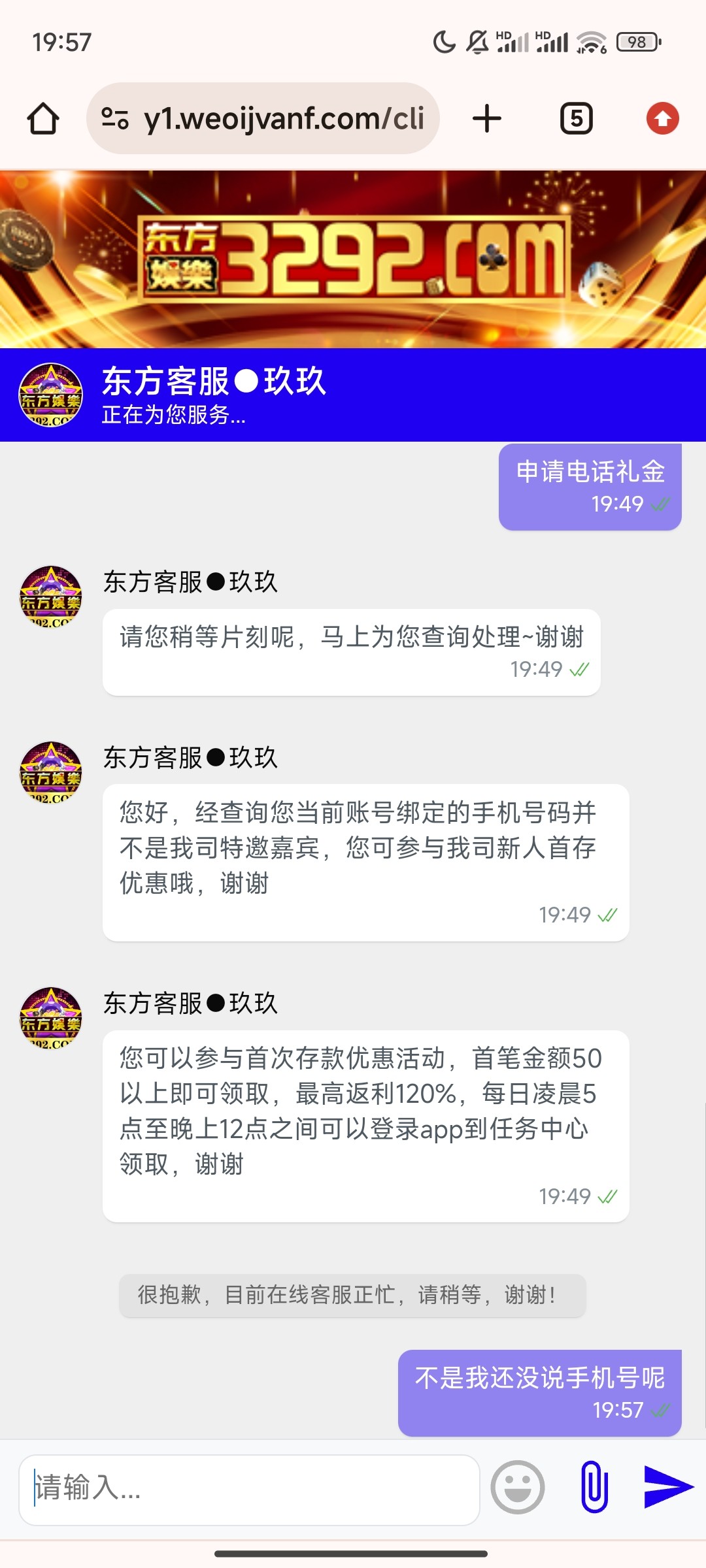Go to the browser home page

tap(43, 119)
